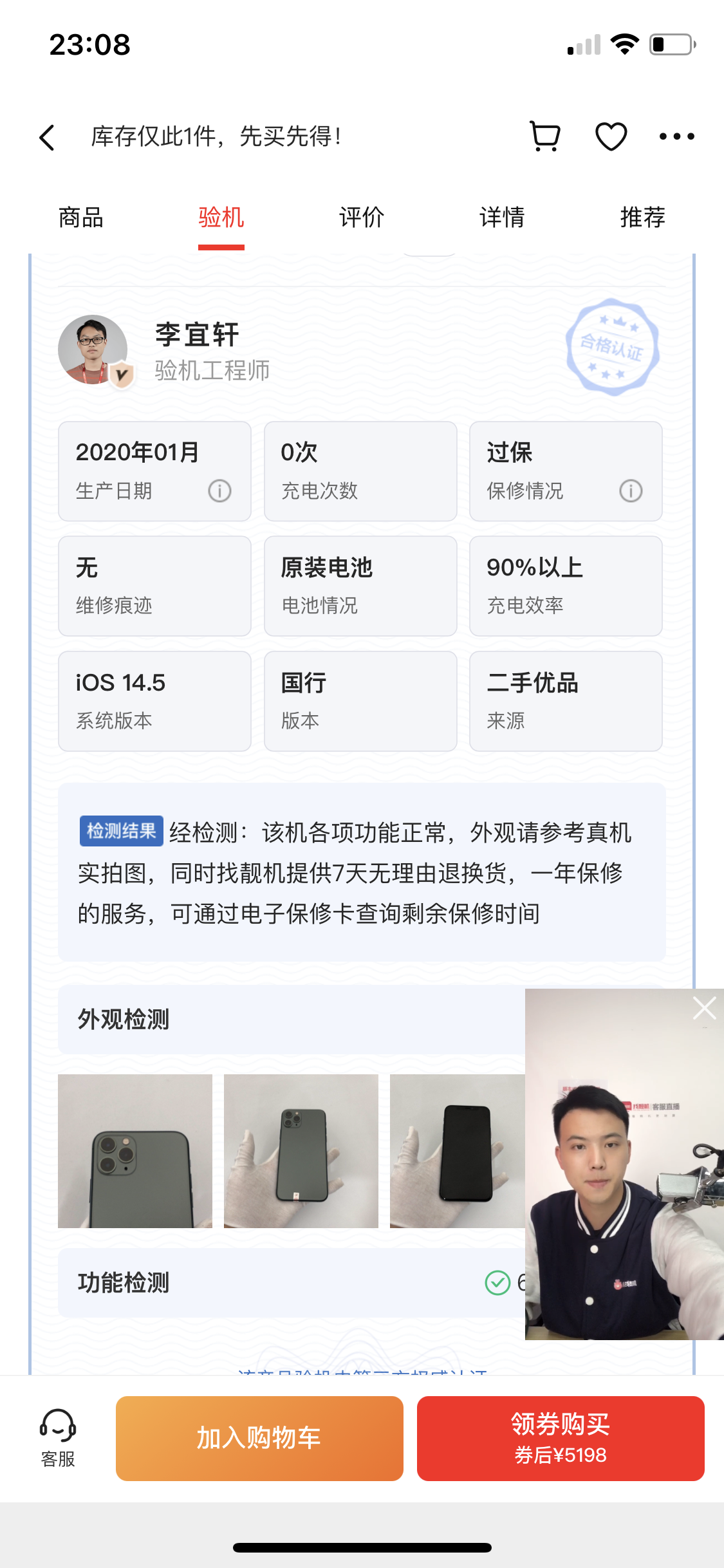Viewport: 724px width, 1568px height.
Task: Switch to the 评价 tab
Action: (x=361, y=218)
